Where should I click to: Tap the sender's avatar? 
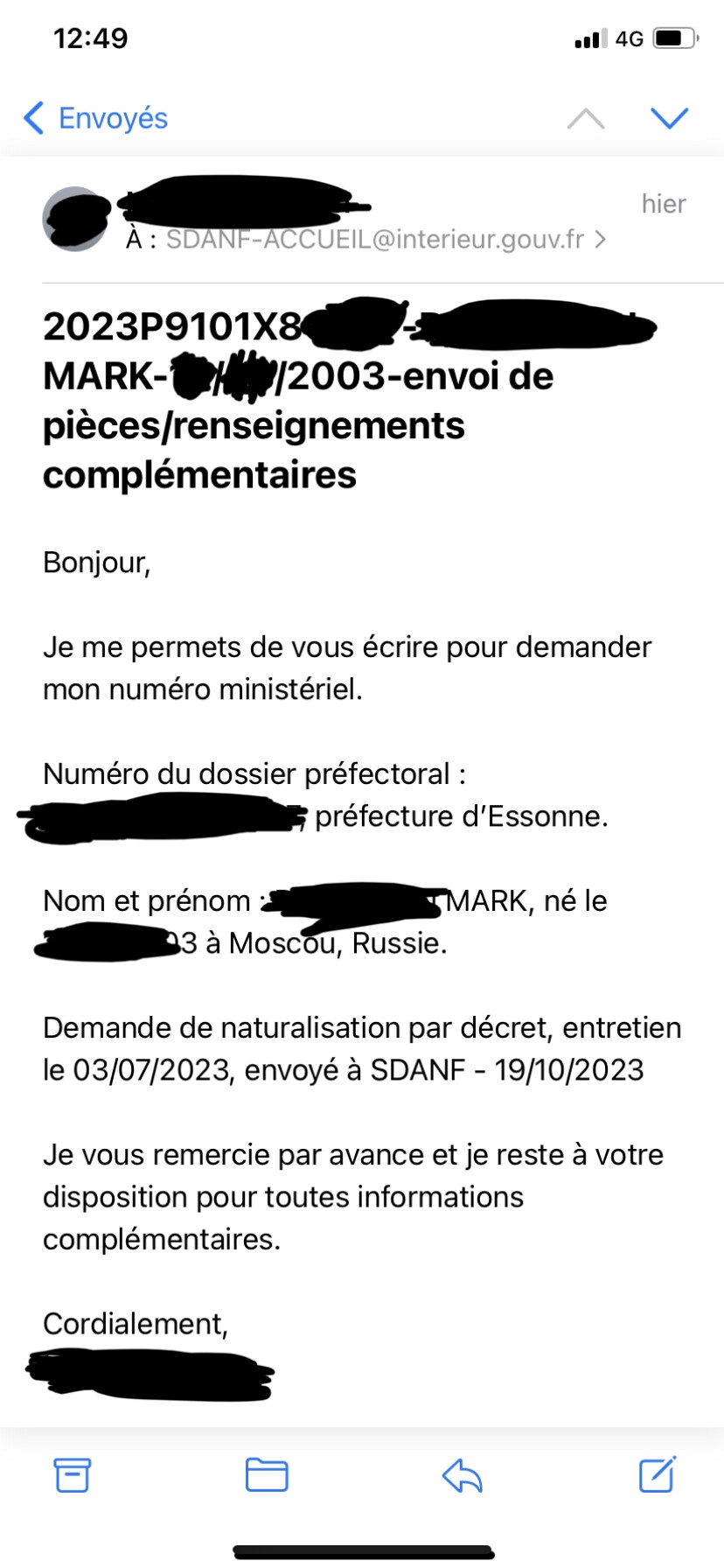coord(76,219)
